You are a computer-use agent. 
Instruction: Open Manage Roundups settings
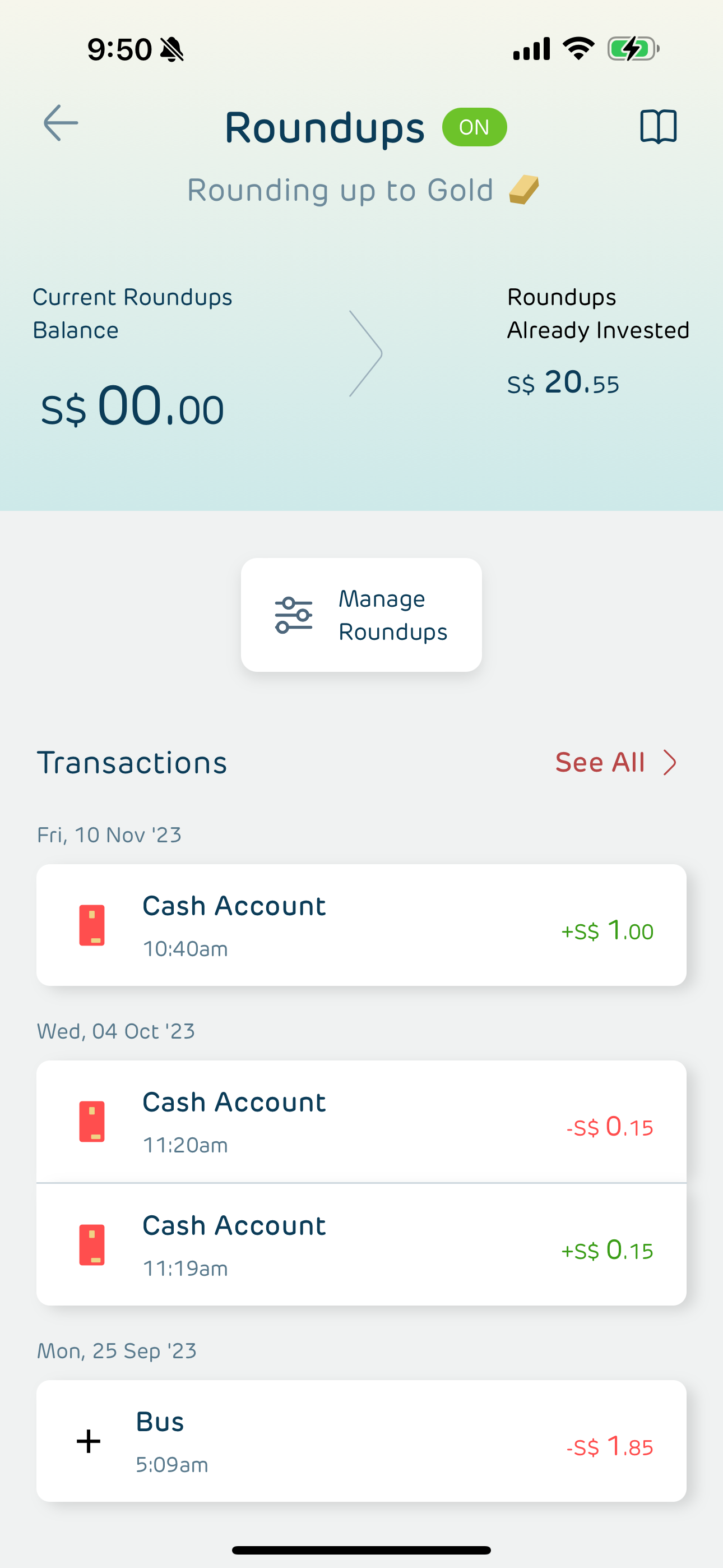click(361, 615)
